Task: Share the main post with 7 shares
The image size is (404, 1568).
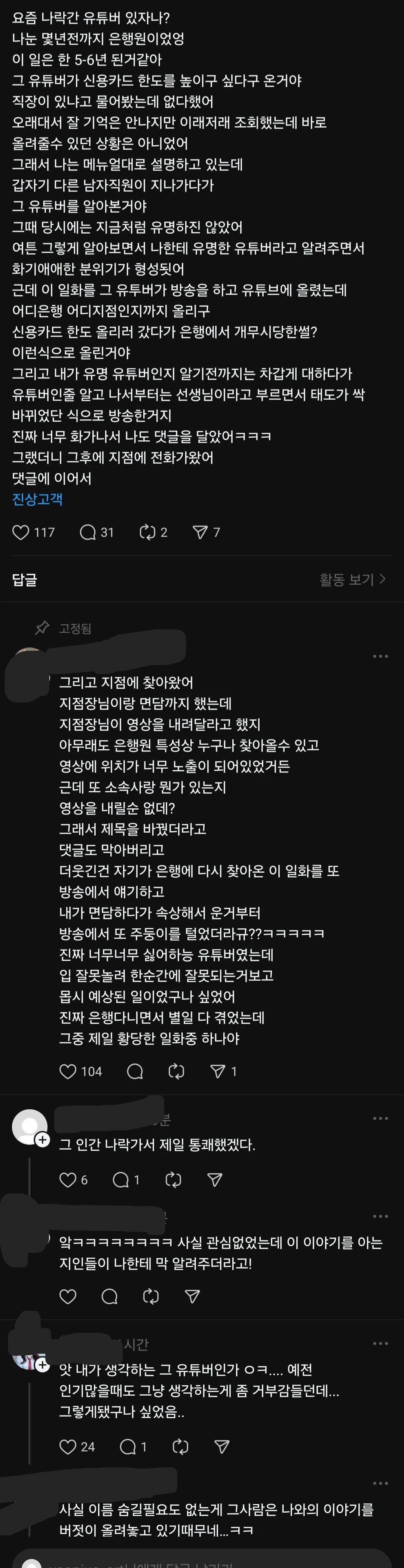Action: click(200, 532)
